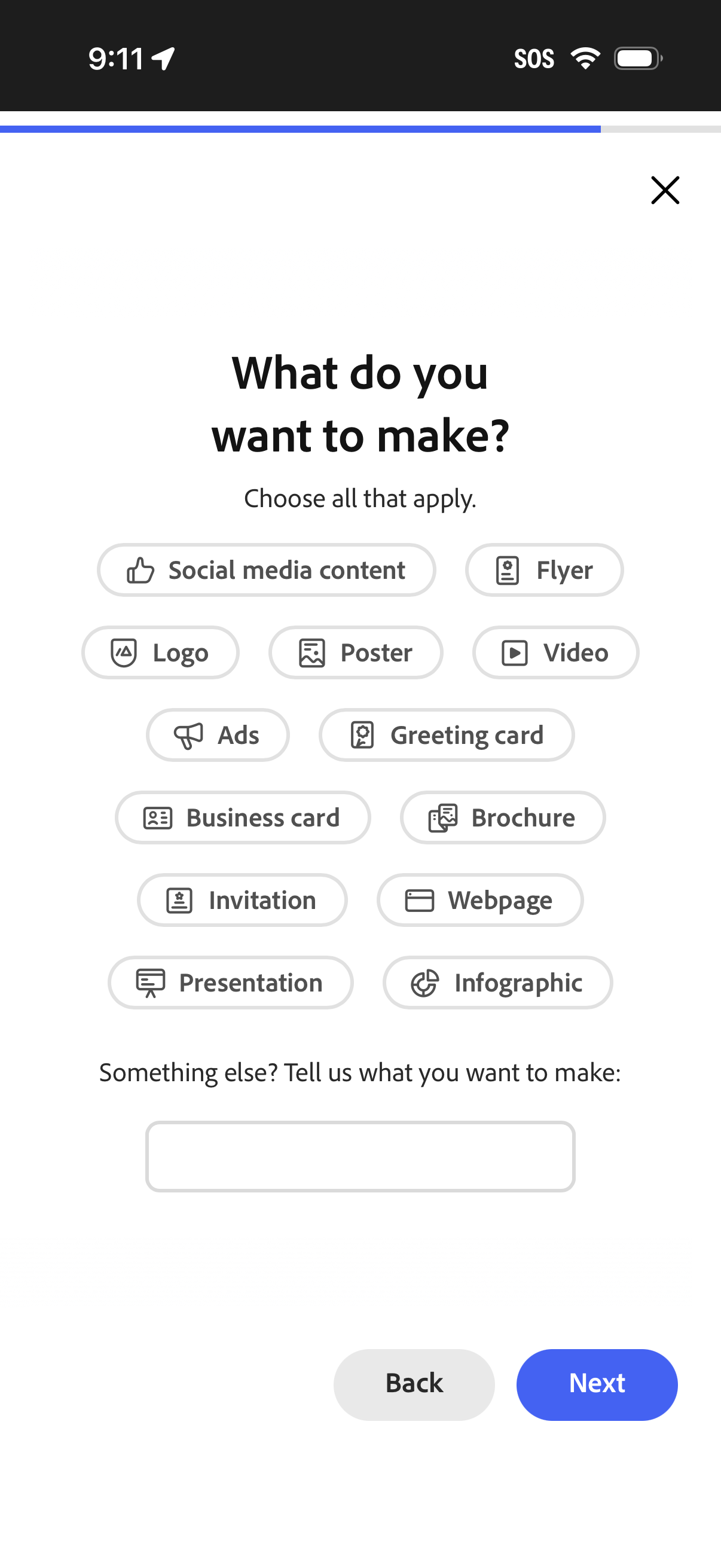Select the thumbs-up Social media content icon
Image resolution: width=721 pixels, height=1568 pixels.
pos(140,570)
